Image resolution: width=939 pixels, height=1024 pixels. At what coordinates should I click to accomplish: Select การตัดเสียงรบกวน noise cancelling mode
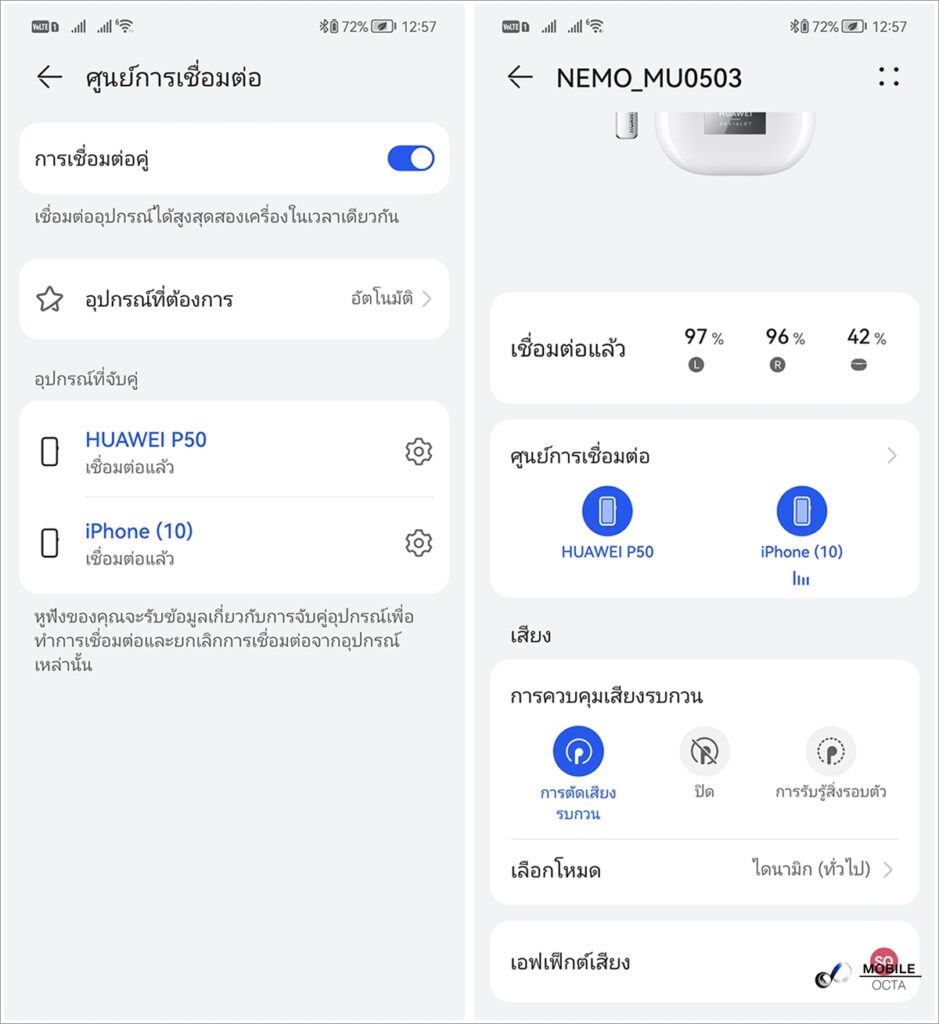pos(578,752)
